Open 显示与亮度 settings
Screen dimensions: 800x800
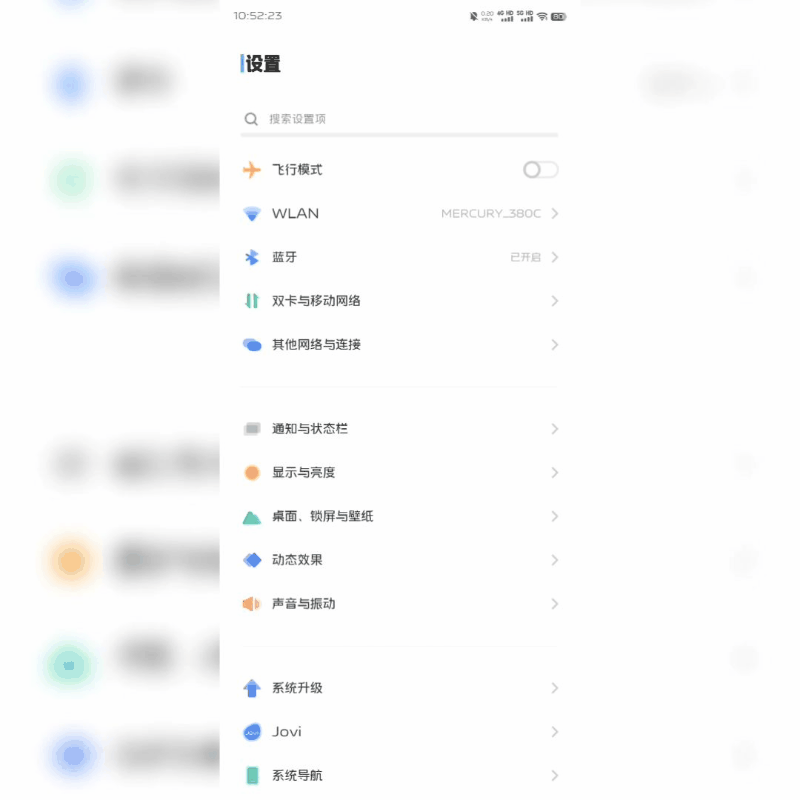point(400,473)
